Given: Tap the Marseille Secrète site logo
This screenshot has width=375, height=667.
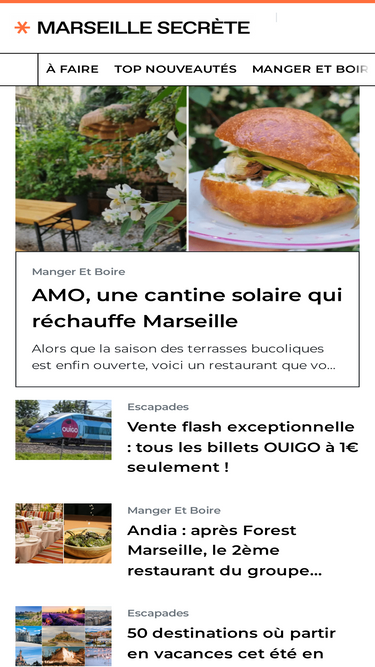Looking at the screenshot, I should (132, 28).
